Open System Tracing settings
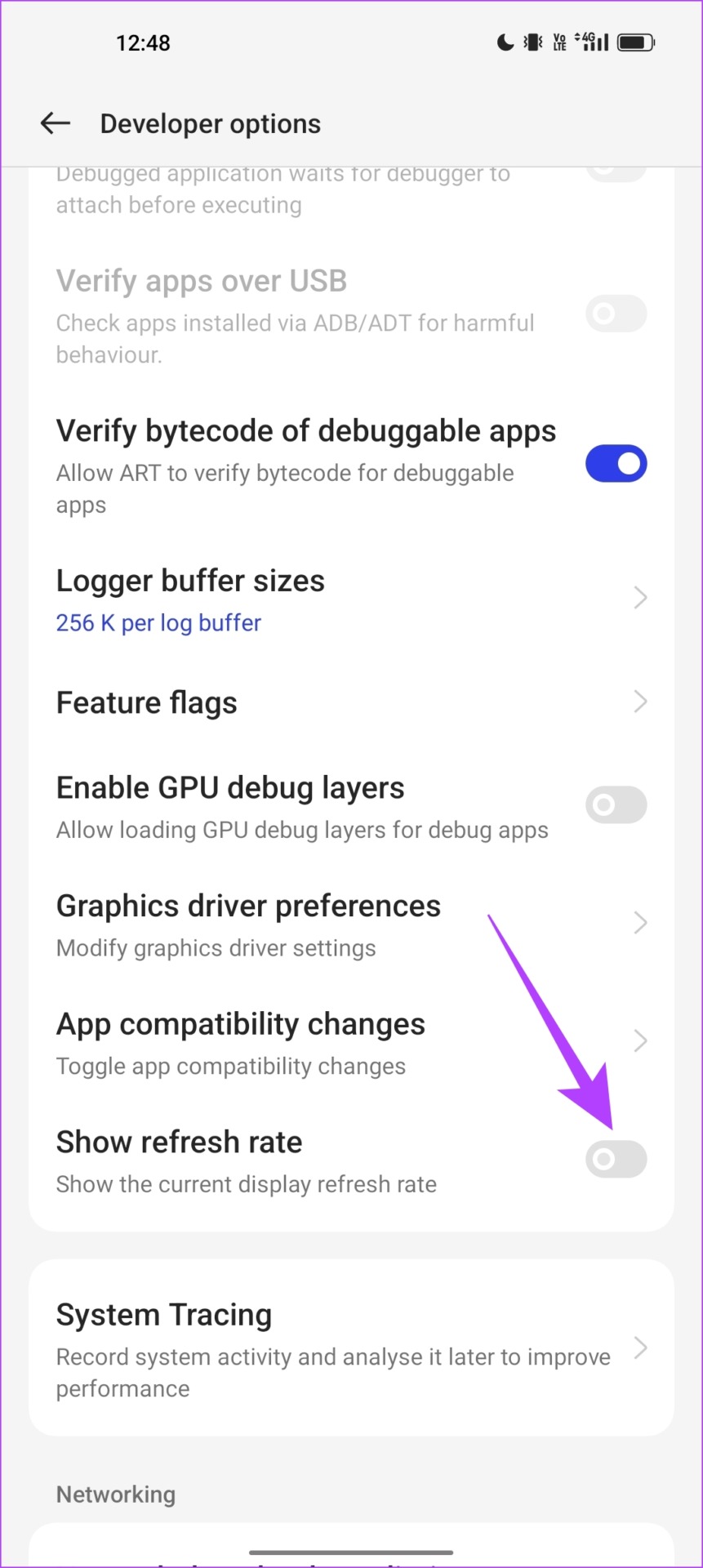 tap(351, 1347)
